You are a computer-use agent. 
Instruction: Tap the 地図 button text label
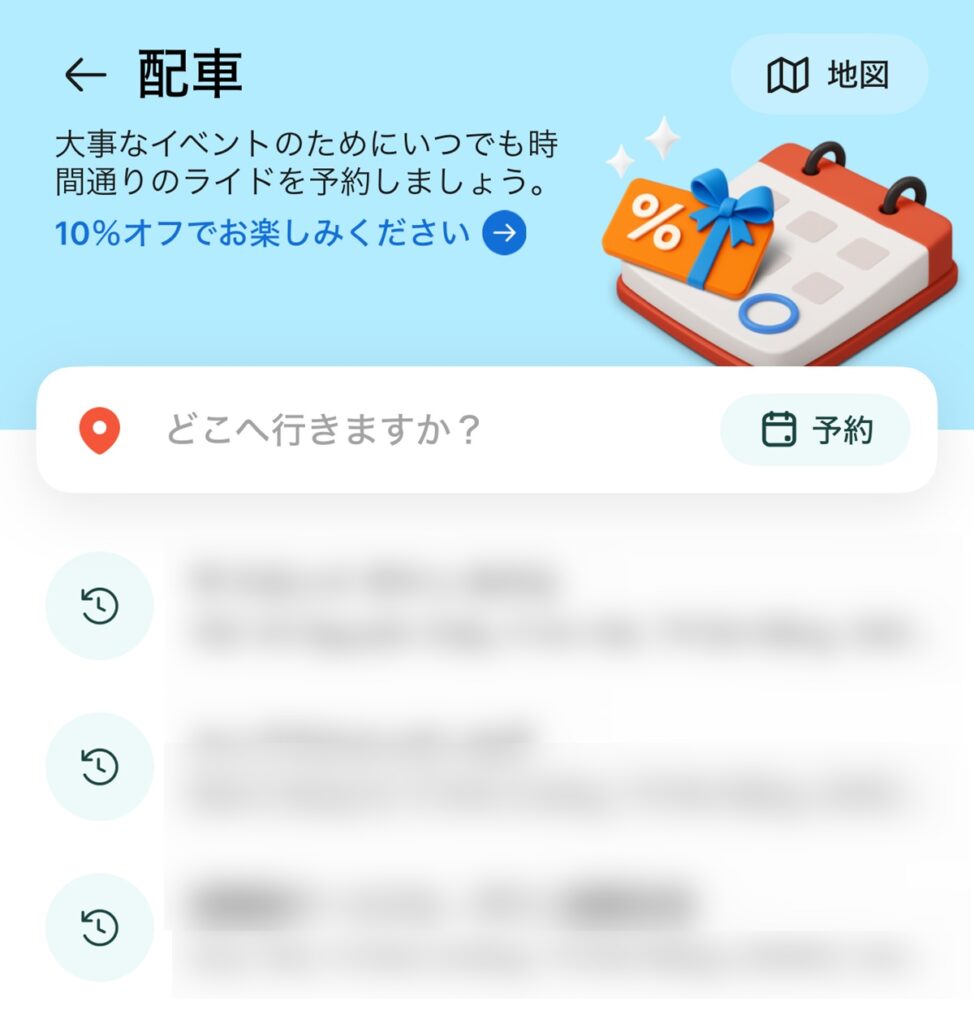point(856,73)
